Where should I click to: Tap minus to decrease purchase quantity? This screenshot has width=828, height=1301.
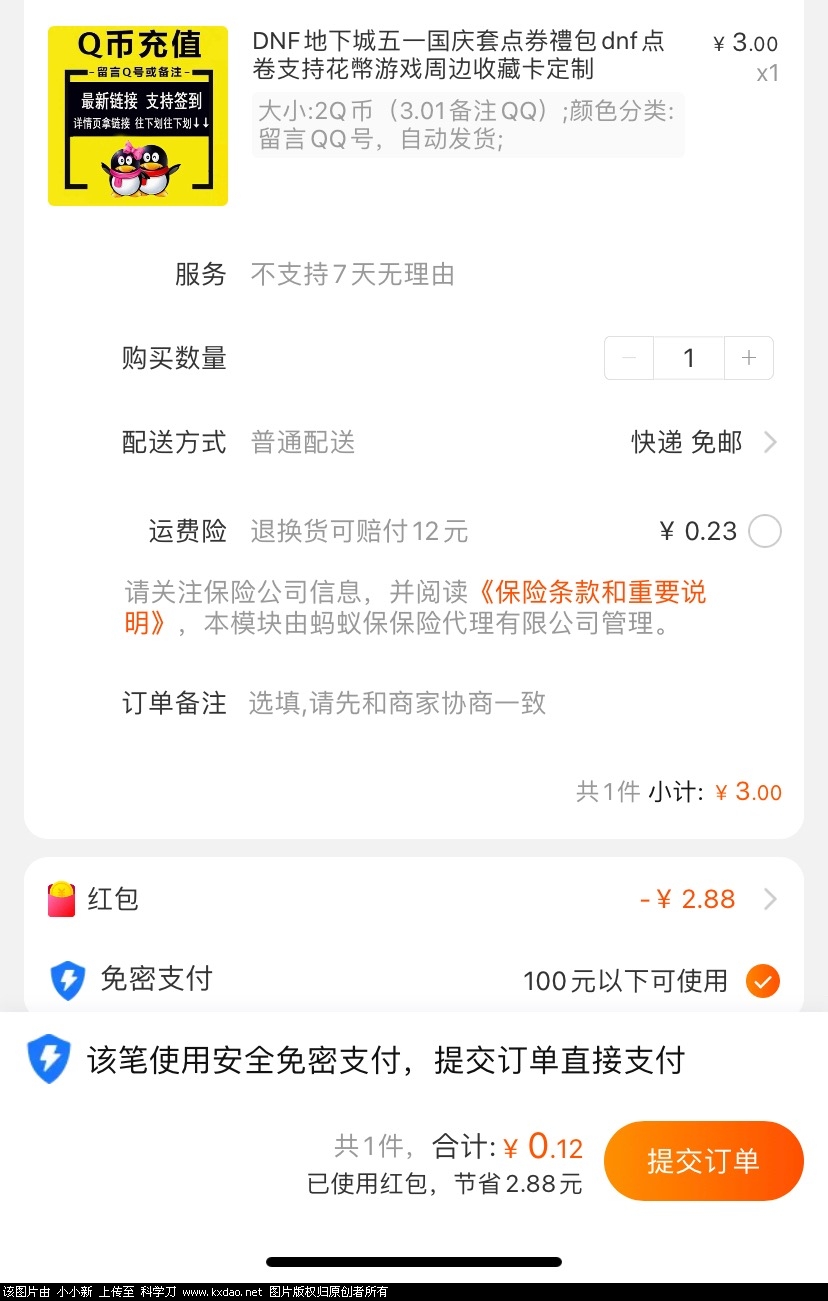pos(628,357)
